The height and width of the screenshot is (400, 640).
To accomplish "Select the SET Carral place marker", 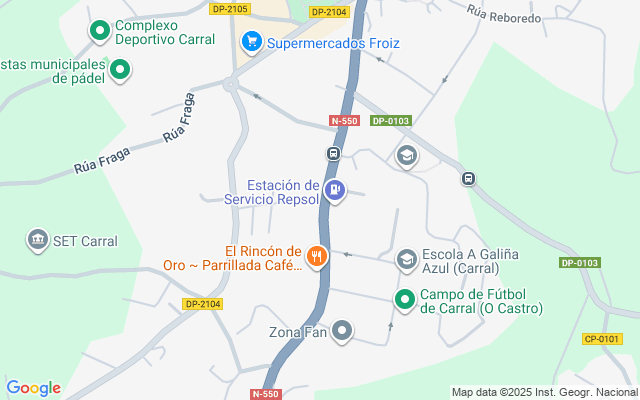I will [38, 240].
